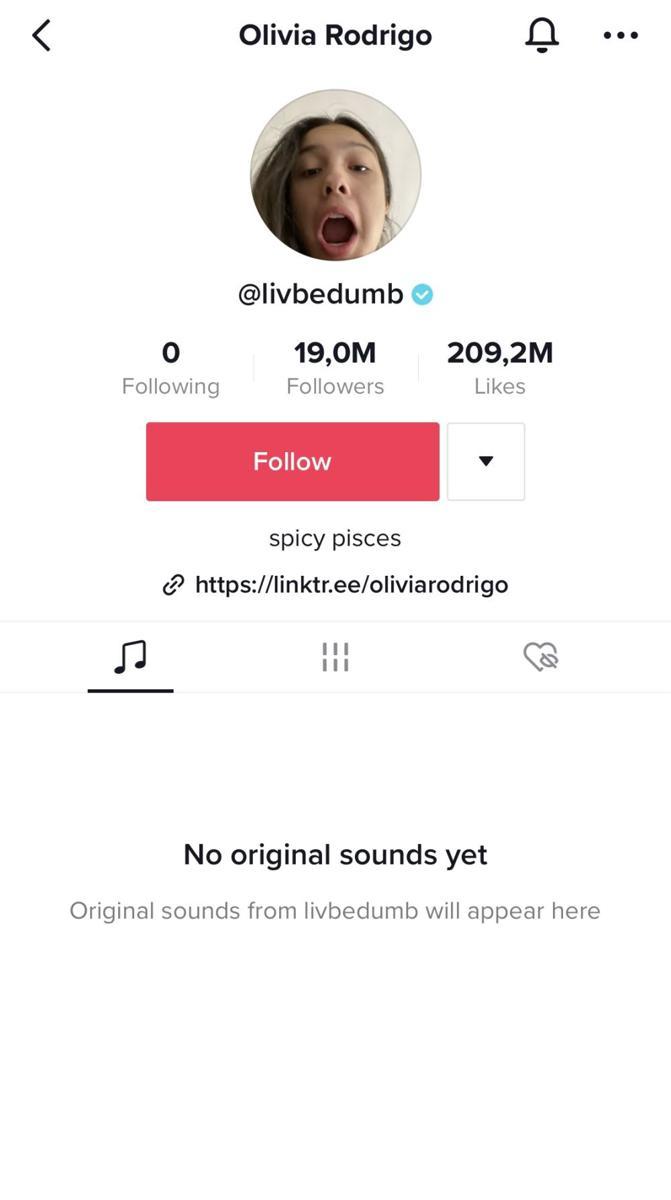Go back using the top-left arrow
Screen dimensions: 671x1200
[41, 36]
